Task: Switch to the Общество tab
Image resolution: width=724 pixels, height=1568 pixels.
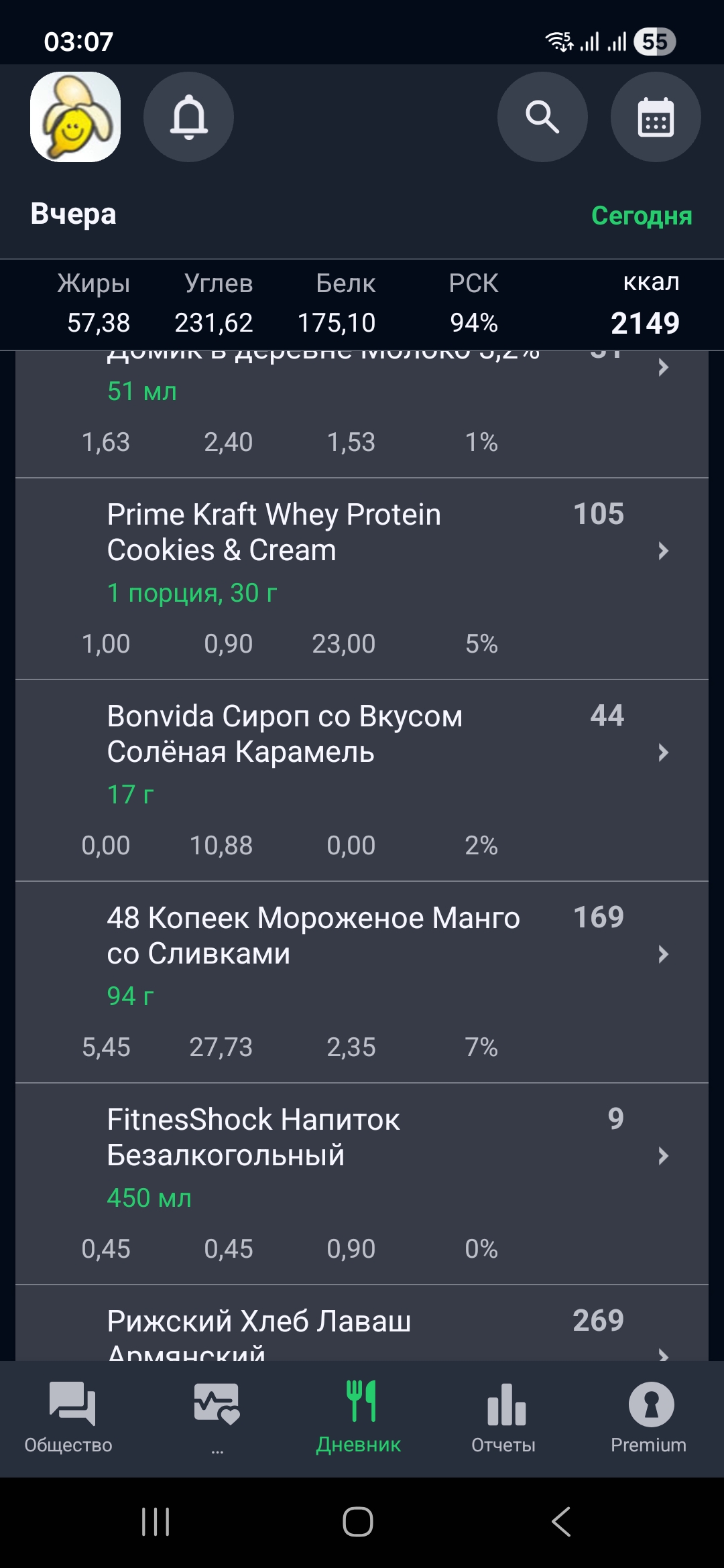Action: coord(68,1417)
